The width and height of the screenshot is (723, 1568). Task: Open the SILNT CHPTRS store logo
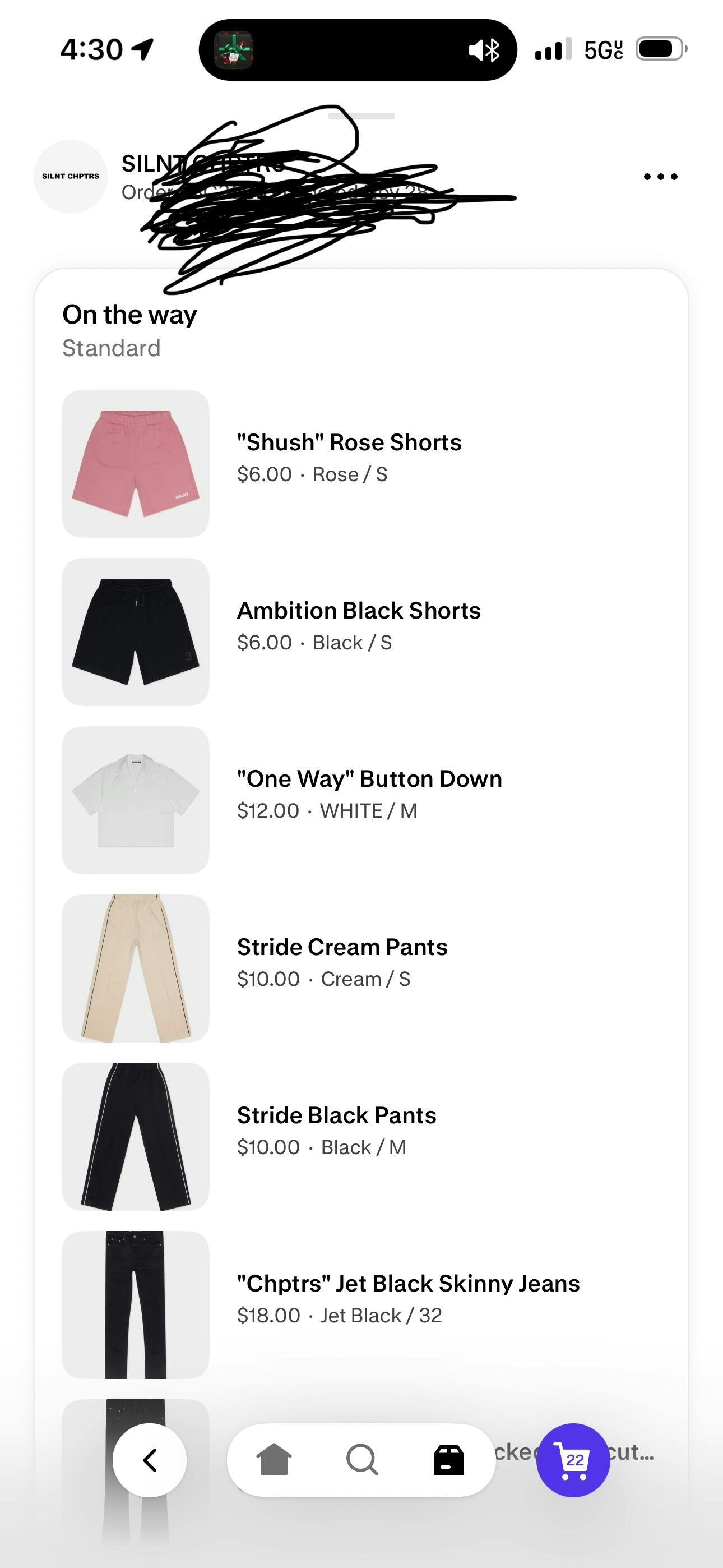coord(71,177)
